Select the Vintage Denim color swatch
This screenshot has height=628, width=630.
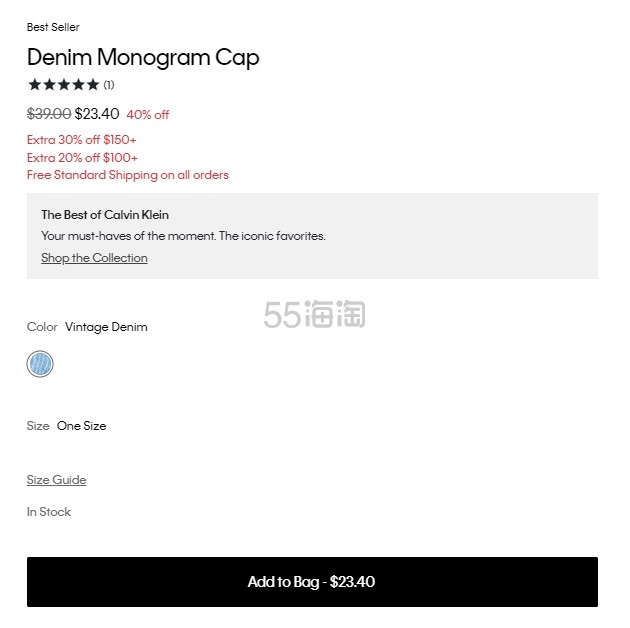(40, 364)
